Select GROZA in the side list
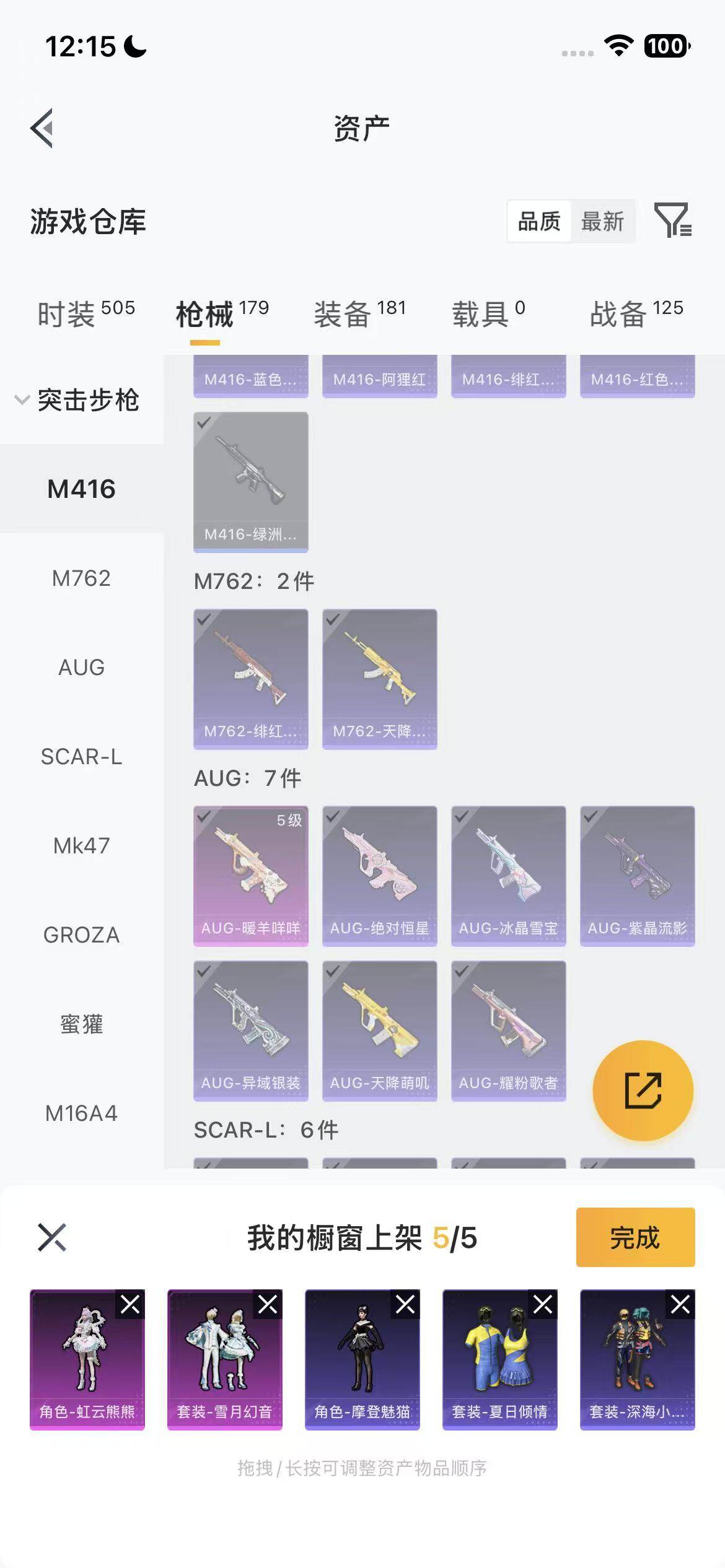The image size is (725, 1568). 81,935
